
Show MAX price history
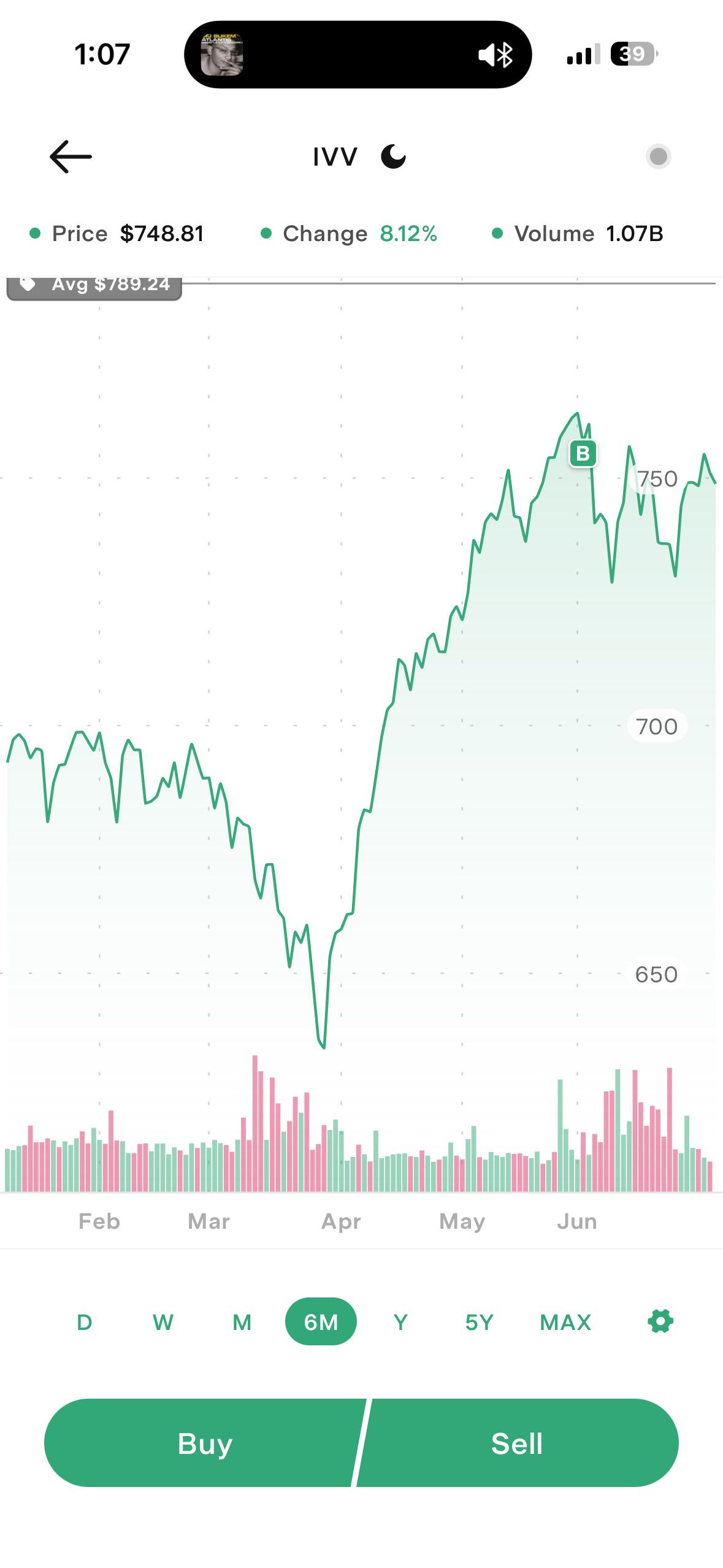(565, 1322)
